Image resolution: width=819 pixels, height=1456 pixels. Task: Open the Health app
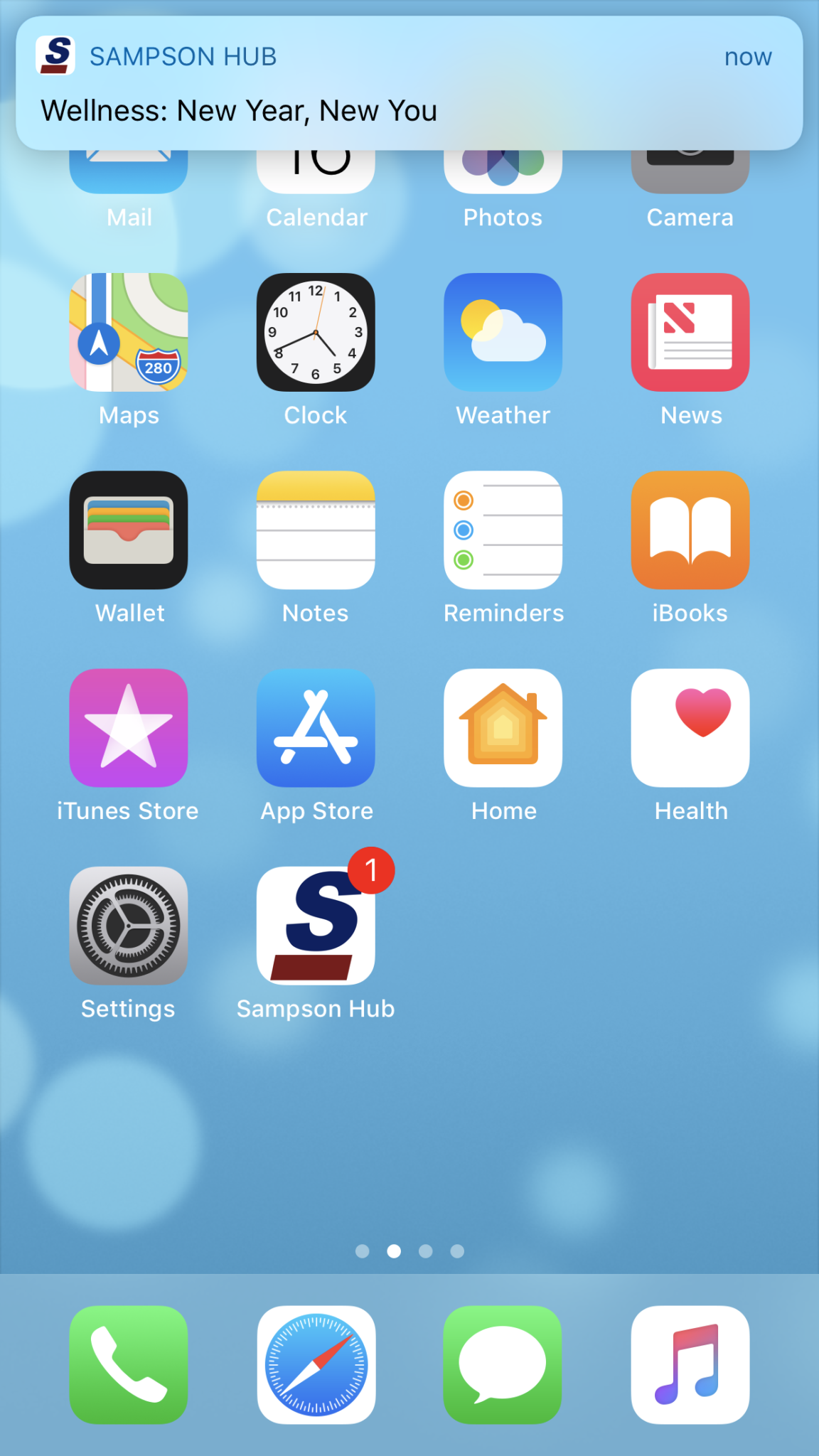coord(690,728)
